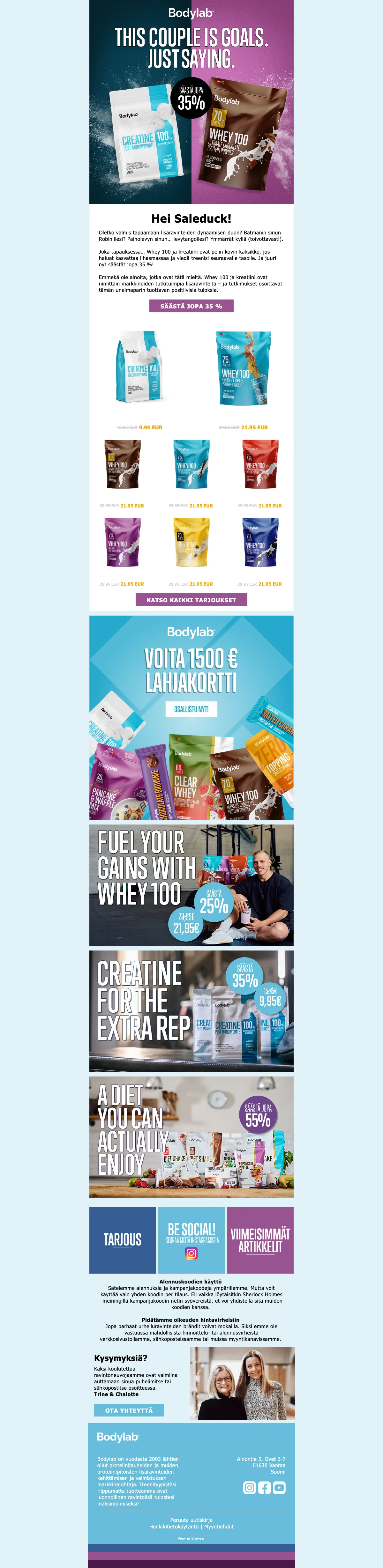
Task: Open the footer YouTube icon
Action: point(279,1488)
